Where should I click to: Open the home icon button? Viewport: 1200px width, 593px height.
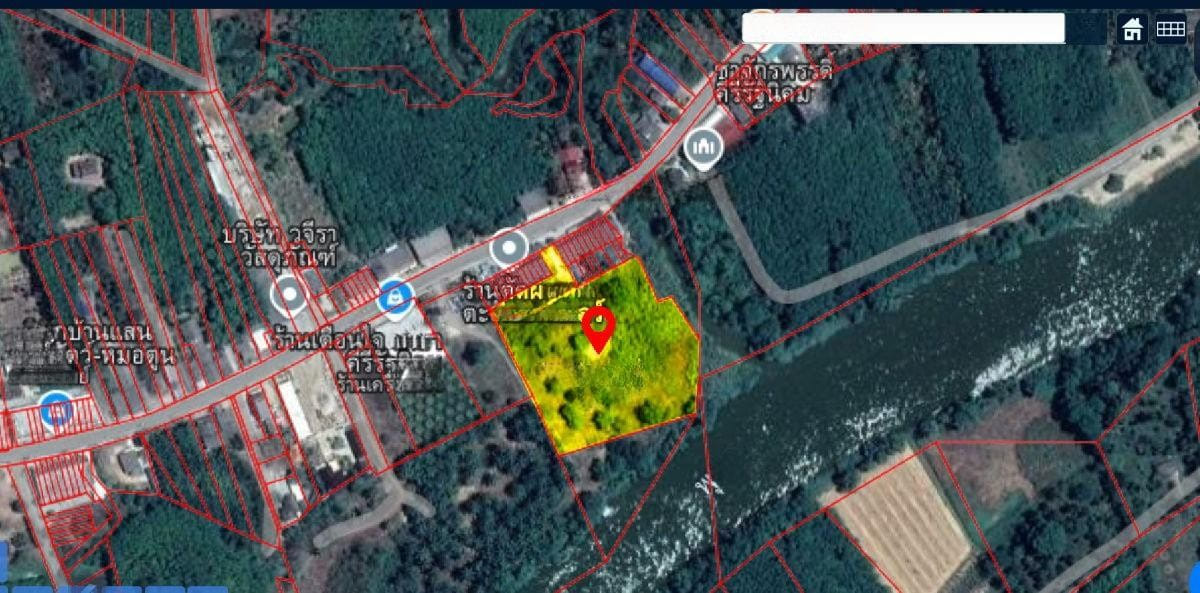pos(1132,29)
